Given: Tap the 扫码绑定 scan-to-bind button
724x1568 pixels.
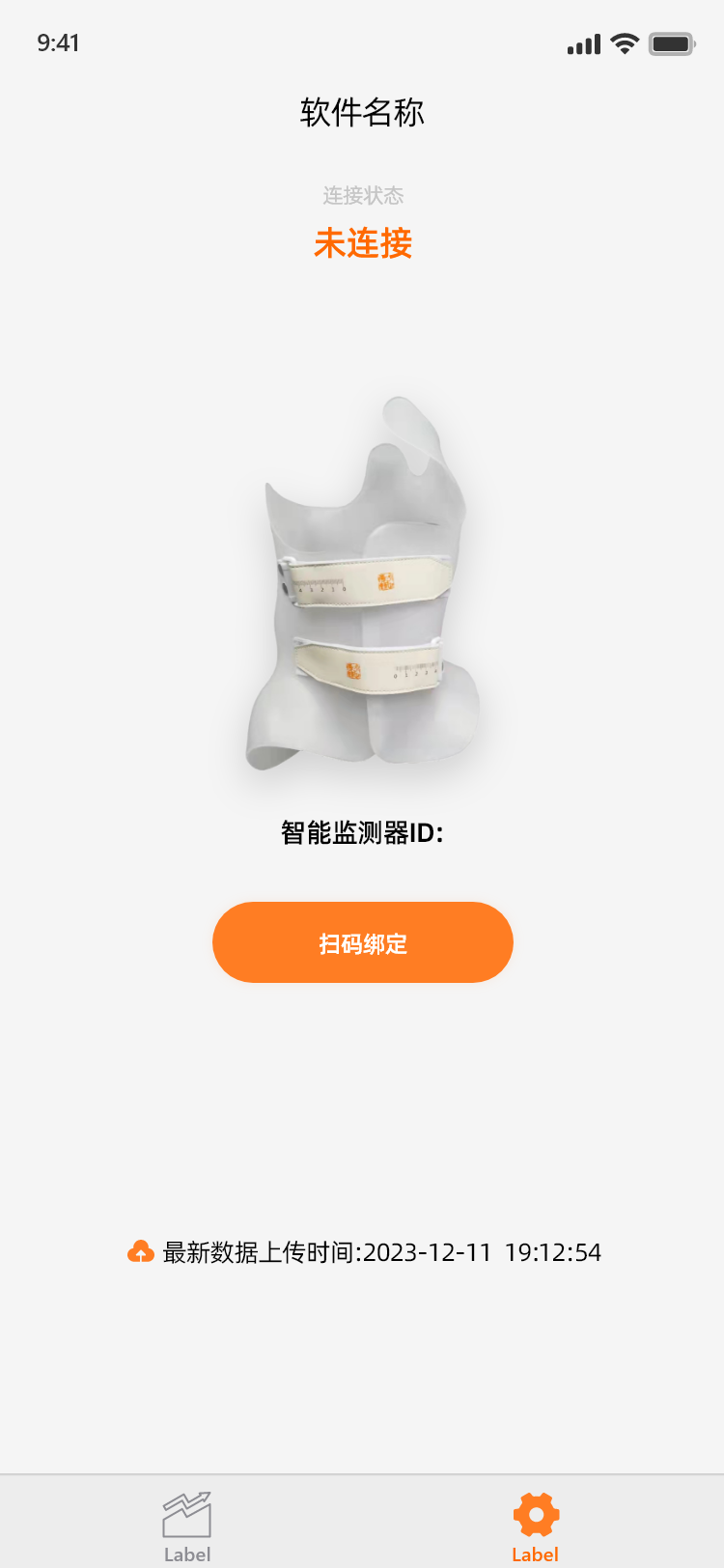Looking at the screenshot, I should click(362, 942).
